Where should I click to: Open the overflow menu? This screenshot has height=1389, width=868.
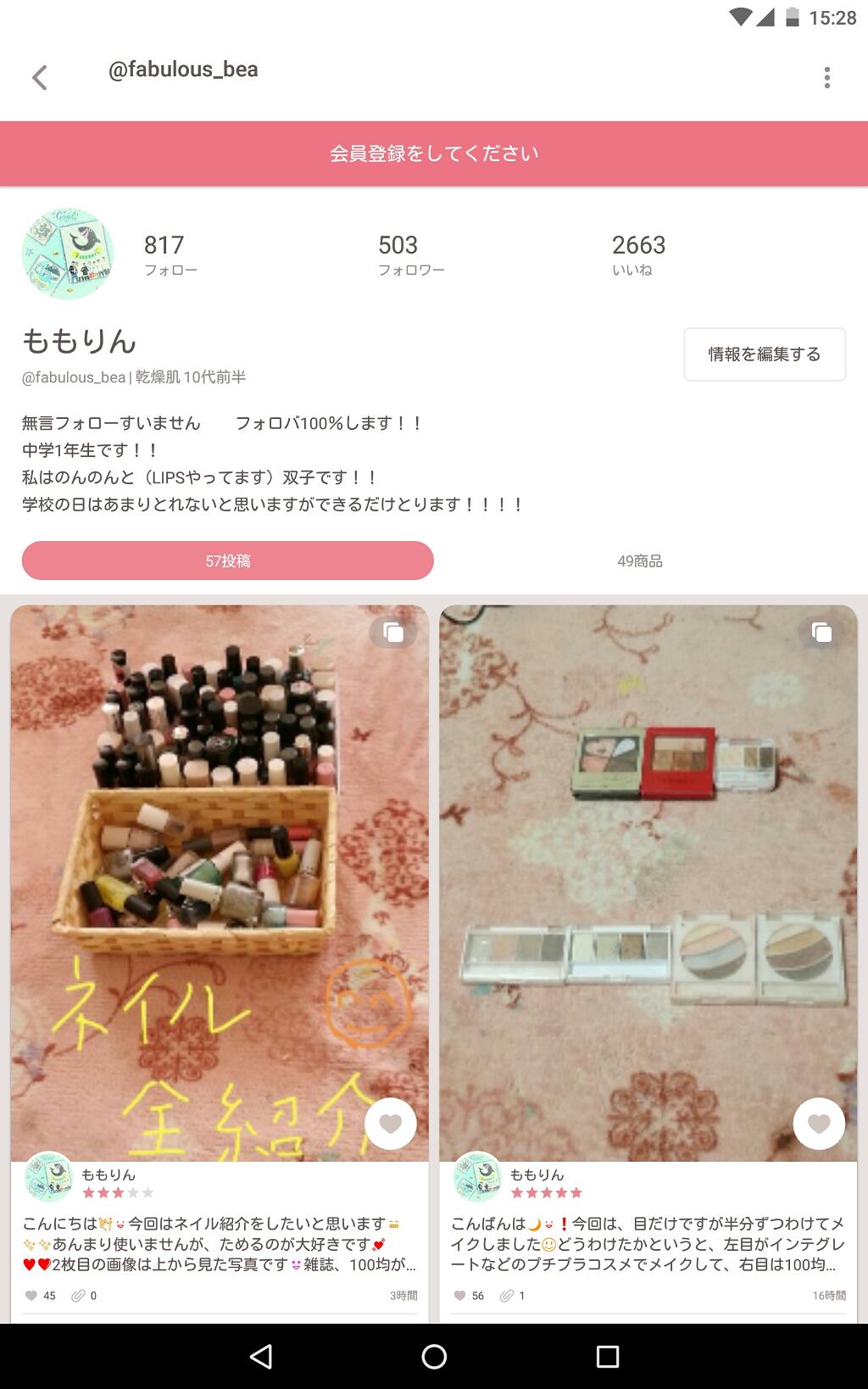point(826,78)
